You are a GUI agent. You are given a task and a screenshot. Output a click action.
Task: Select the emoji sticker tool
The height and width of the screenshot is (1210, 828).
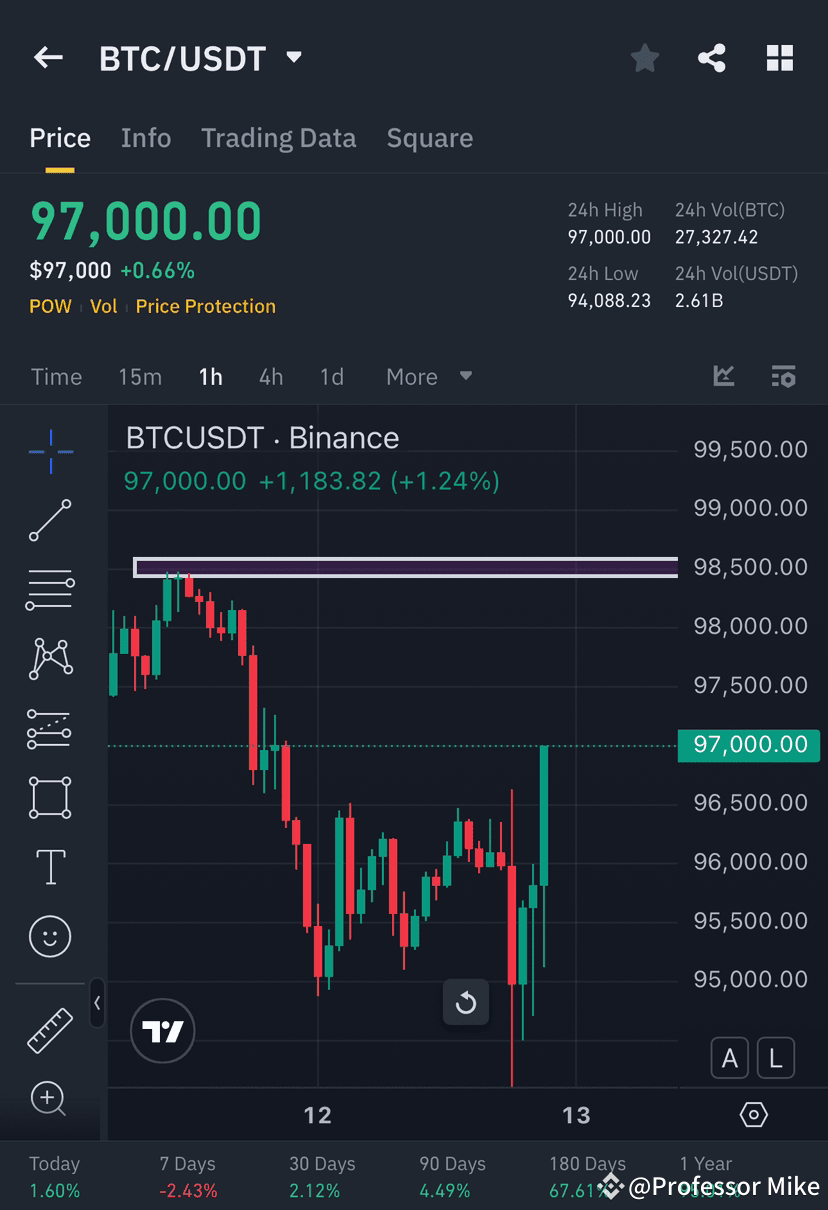pos(49,936)
